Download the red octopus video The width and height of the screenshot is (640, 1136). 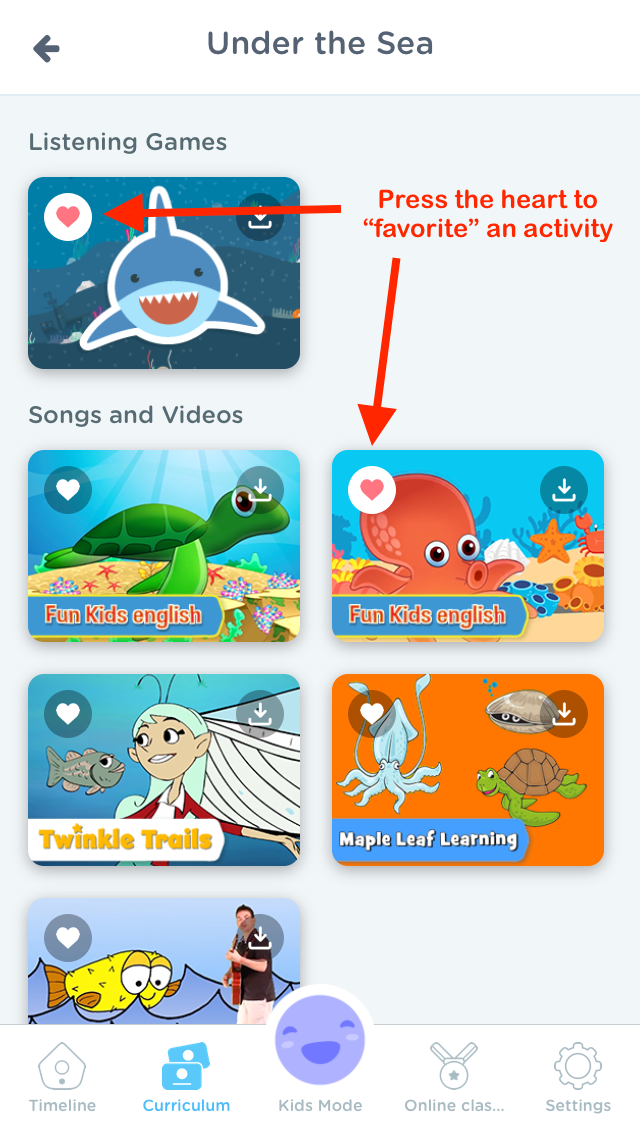pyautogui.click(x=563, y=490)
